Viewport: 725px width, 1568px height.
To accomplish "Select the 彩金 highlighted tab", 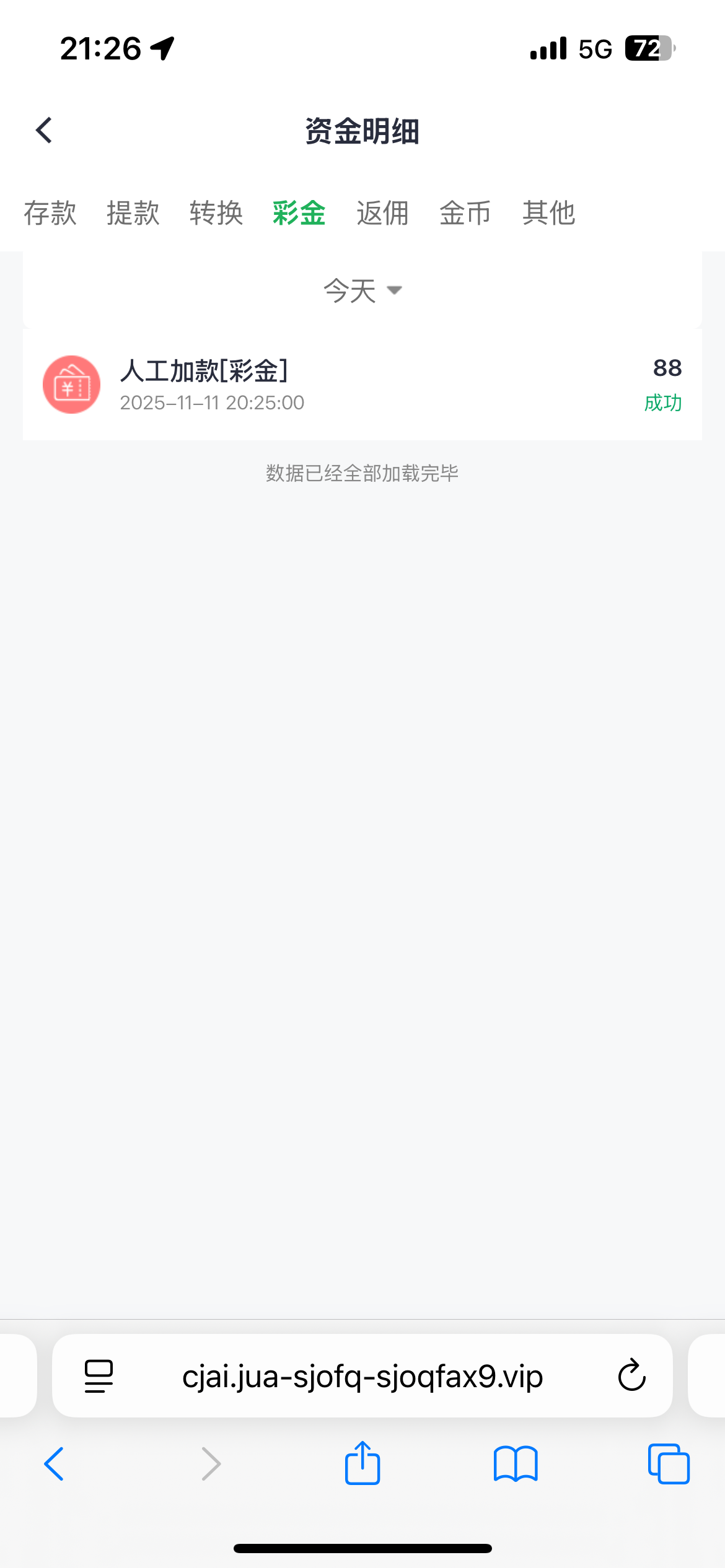I will point(299,212).
